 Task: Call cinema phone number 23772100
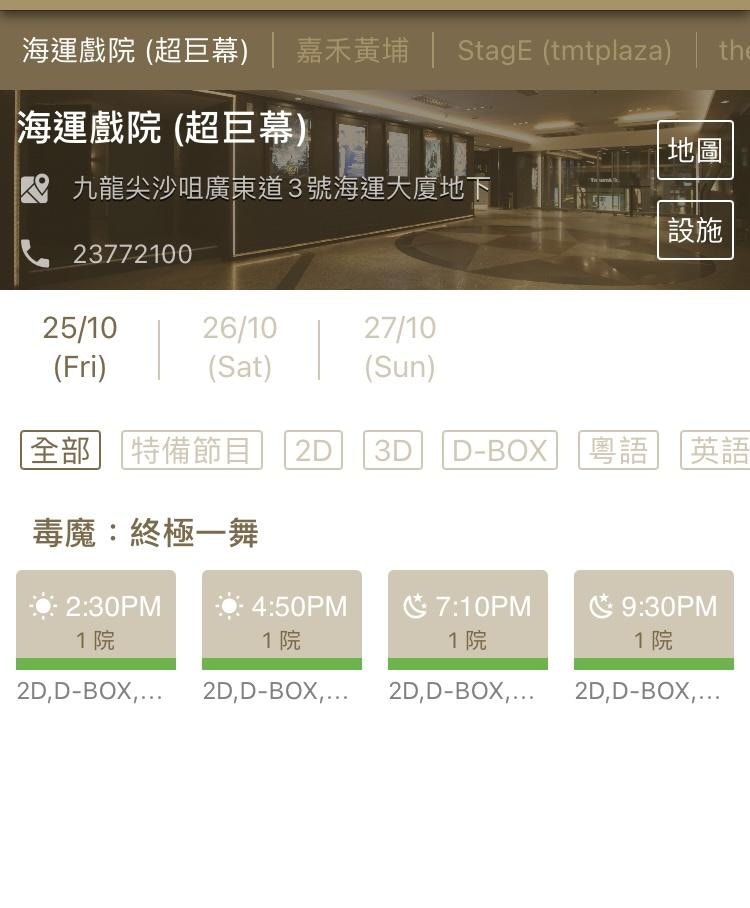132,254
